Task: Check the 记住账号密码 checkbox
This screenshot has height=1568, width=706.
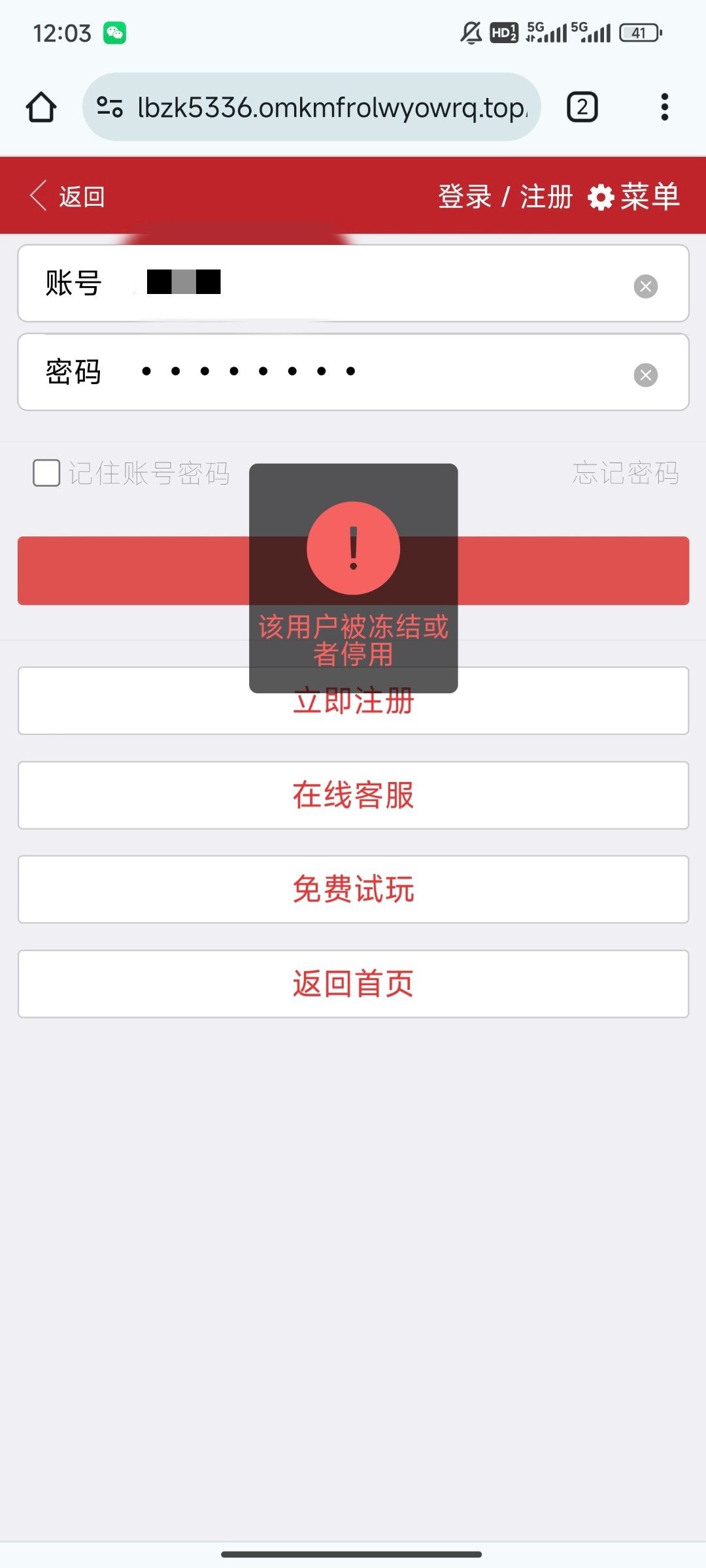Action: 46,473
